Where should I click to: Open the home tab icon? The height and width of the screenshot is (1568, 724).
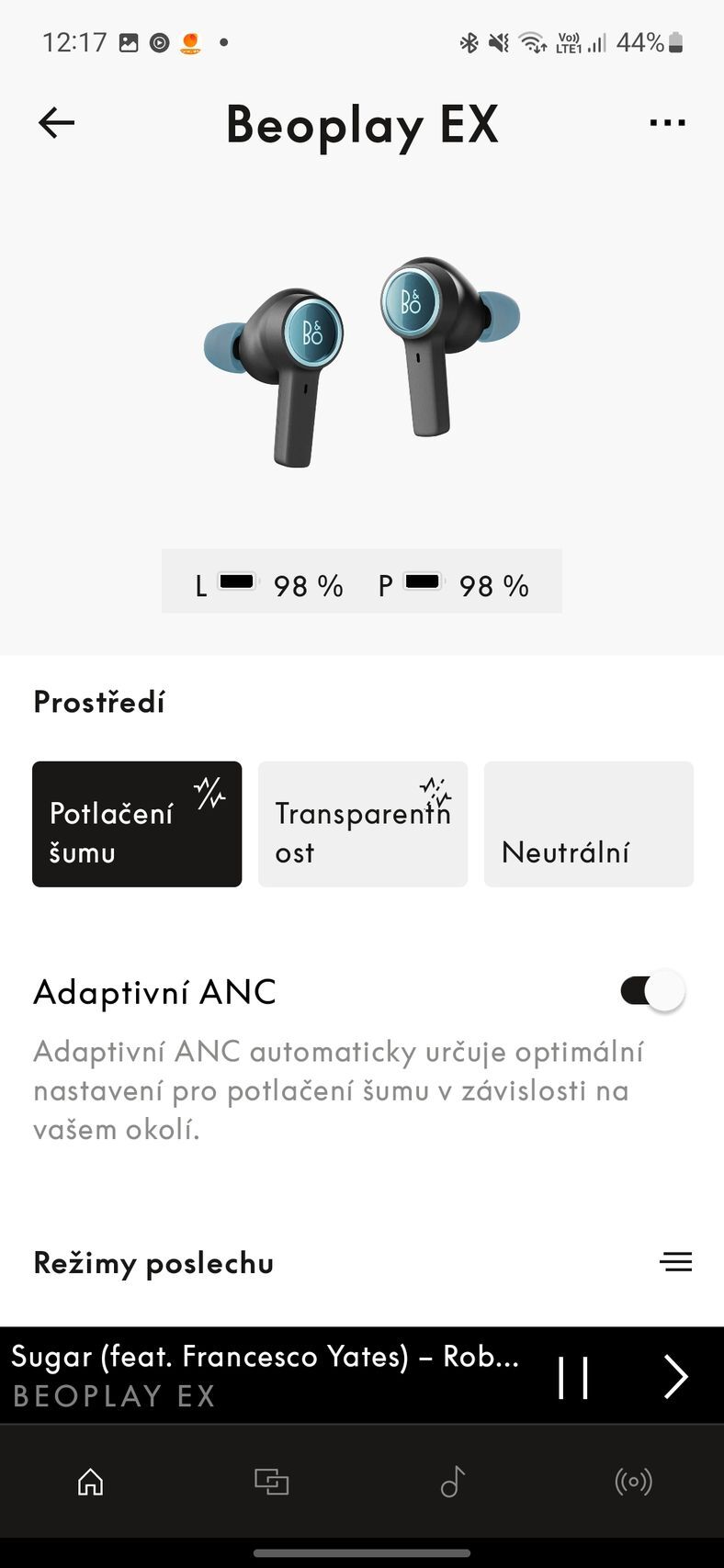pyautogui.click(x=89, y=1481)
